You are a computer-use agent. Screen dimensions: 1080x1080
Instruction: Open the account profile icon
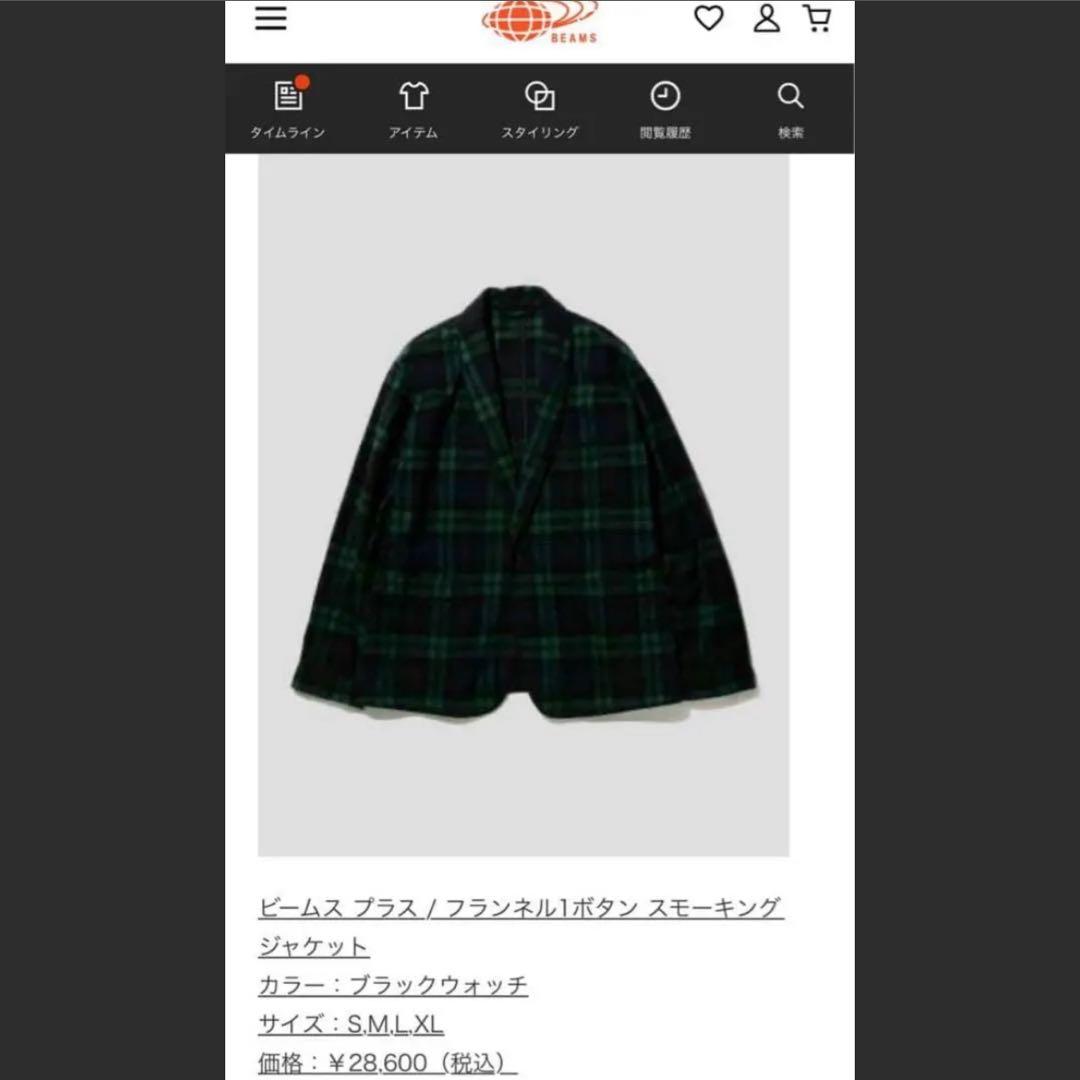click(766, 18)
